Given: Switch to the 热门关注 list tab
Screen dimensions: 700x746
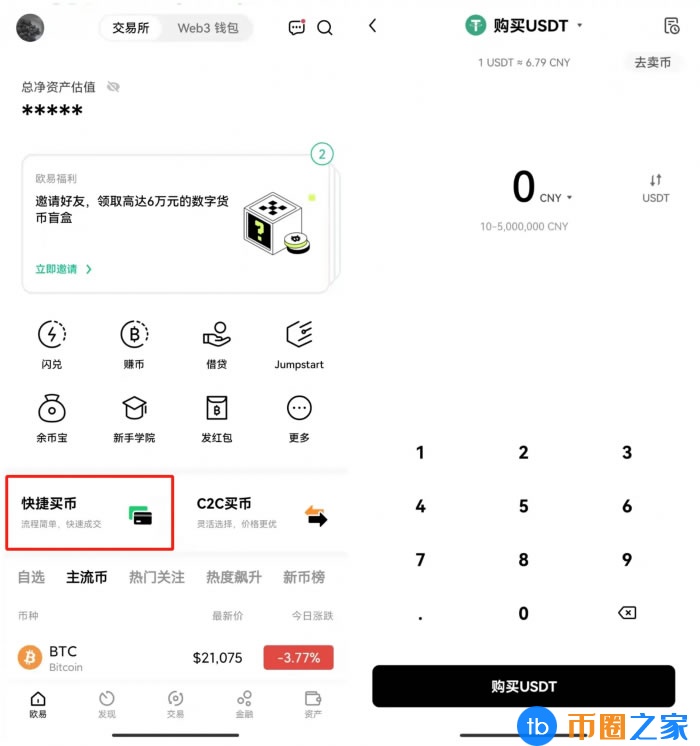Looking at the screenshot, I should [157, 577].
